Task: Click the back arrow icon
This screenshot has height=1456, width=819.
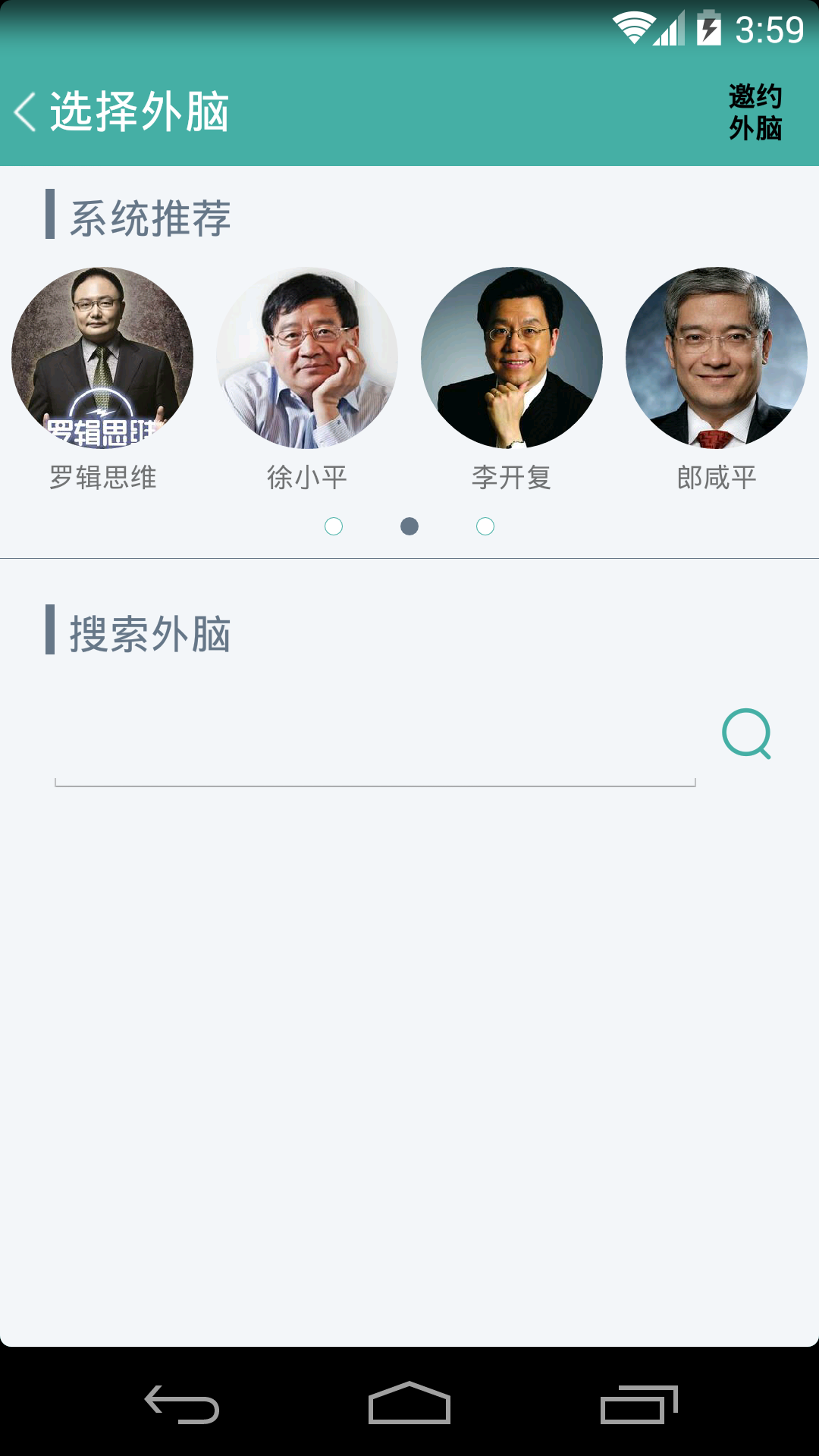Action: click(25, 111)
